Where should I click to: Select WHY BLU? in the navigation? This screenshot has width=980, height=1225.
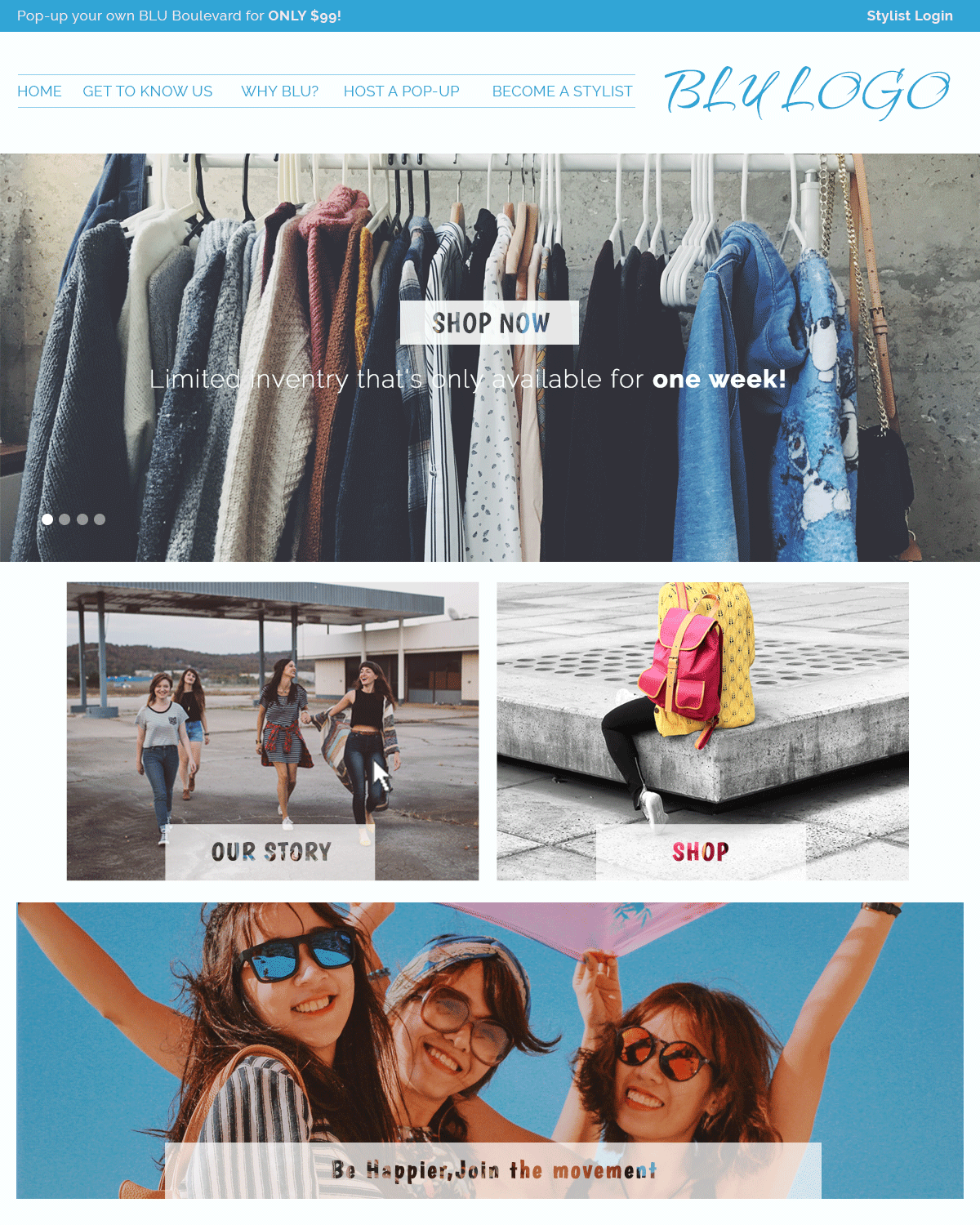tap(278, 91)
